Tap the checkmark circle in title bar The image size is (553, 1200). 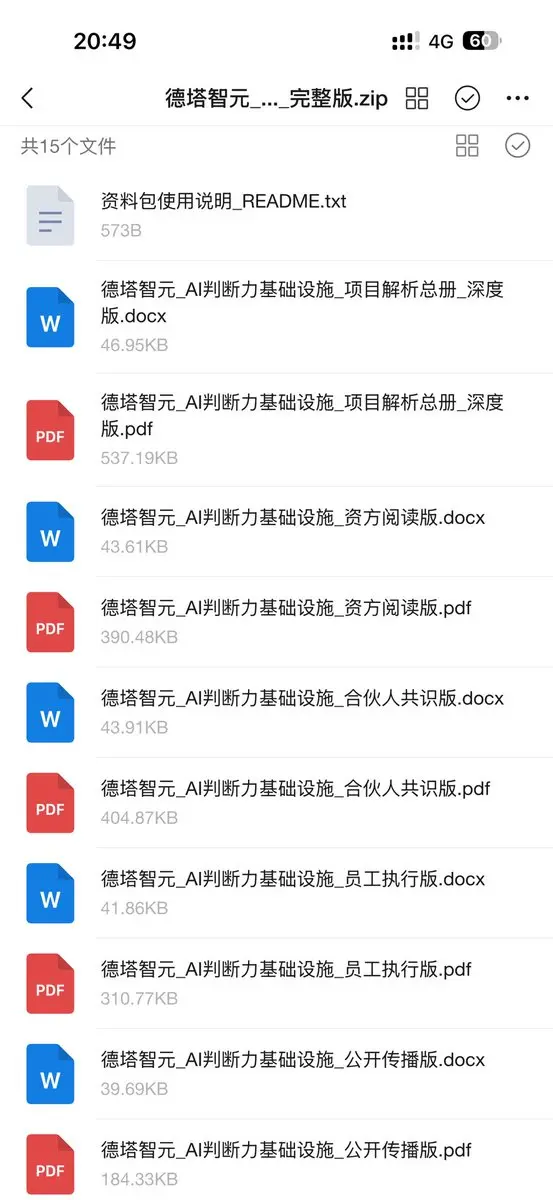pyautogui.click(x=467, y=98)
